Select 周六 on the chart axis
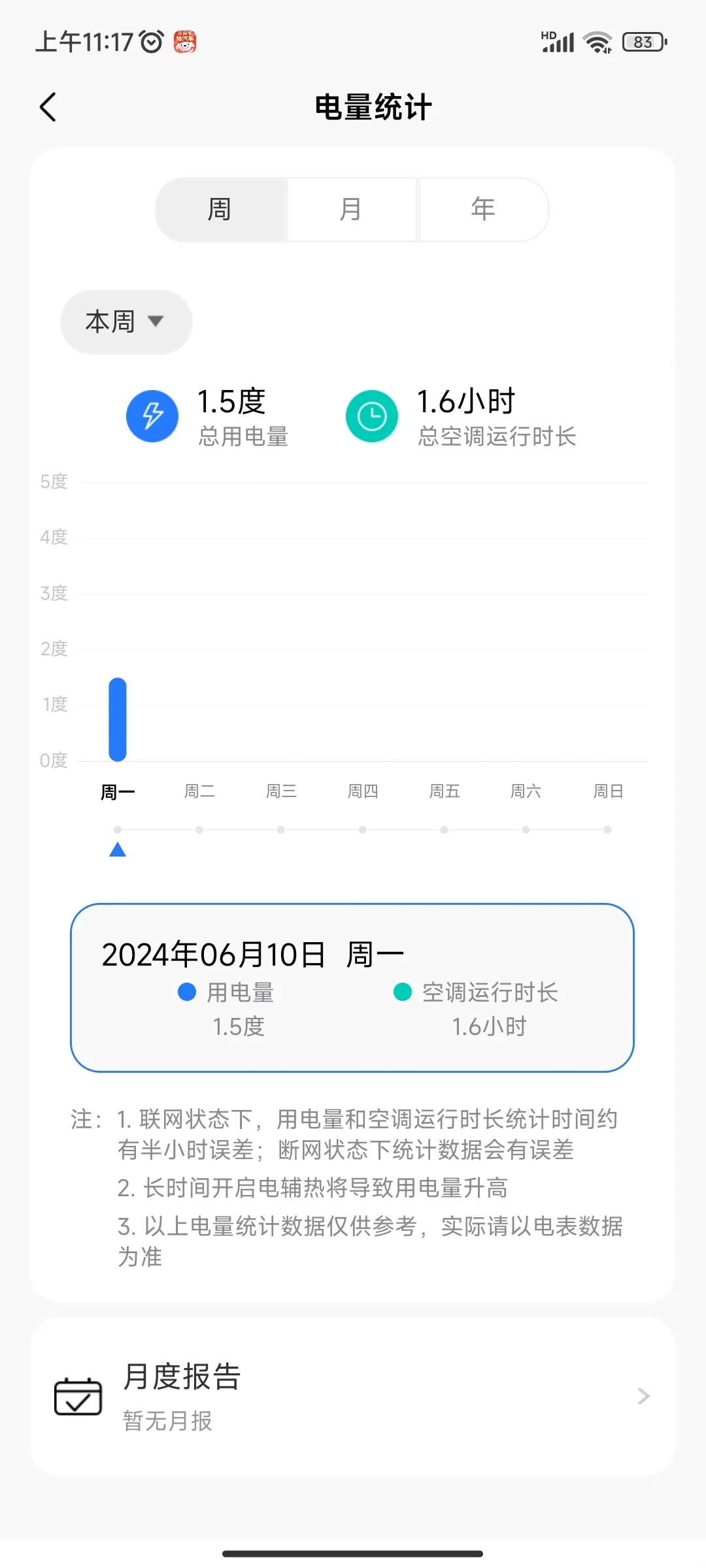 (x=526, y=792)
